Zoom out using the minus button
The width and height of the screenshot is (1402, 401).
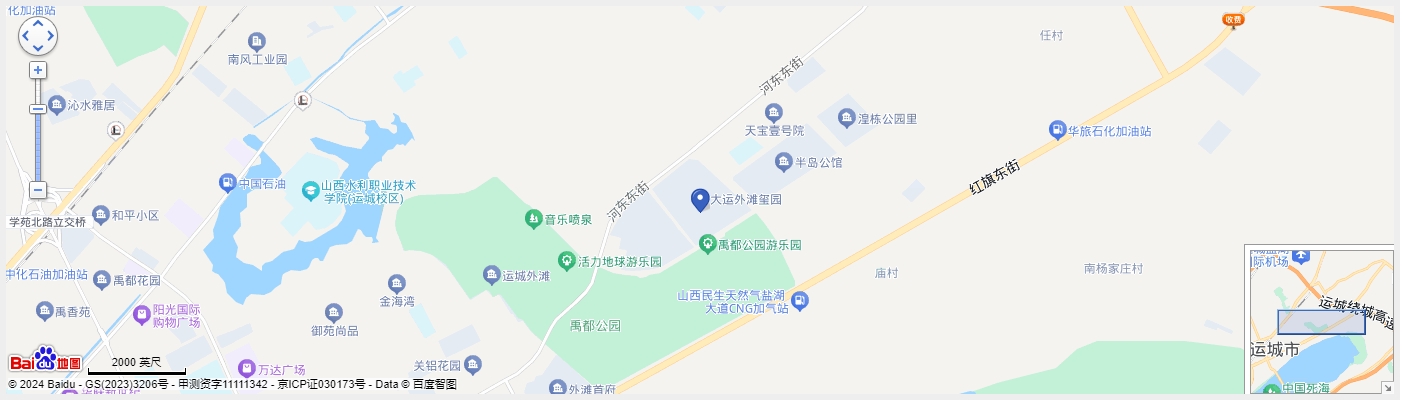tap(37, 190)
